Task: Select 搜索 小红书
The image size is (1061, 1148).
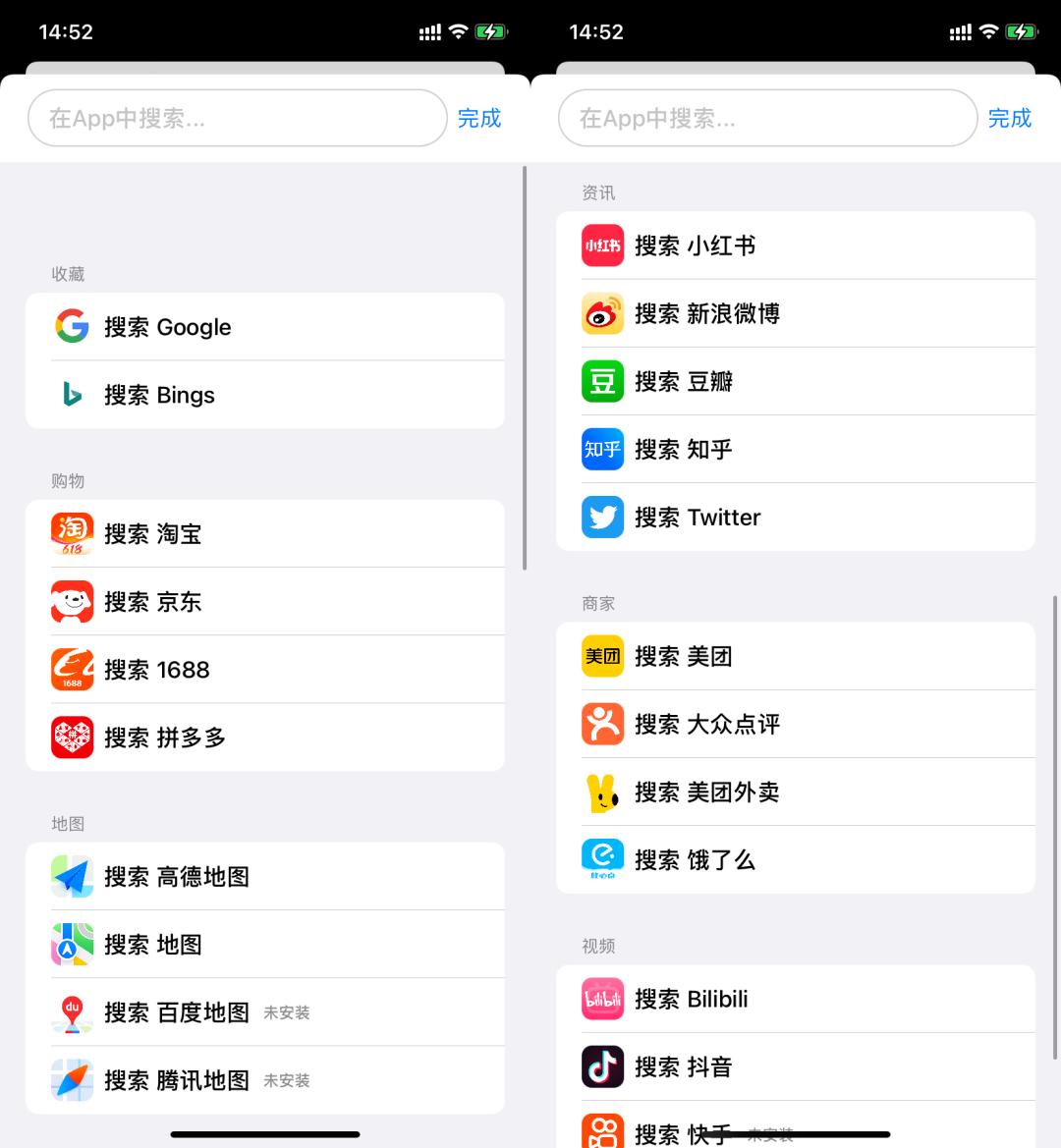Action: tap(796, 246)
